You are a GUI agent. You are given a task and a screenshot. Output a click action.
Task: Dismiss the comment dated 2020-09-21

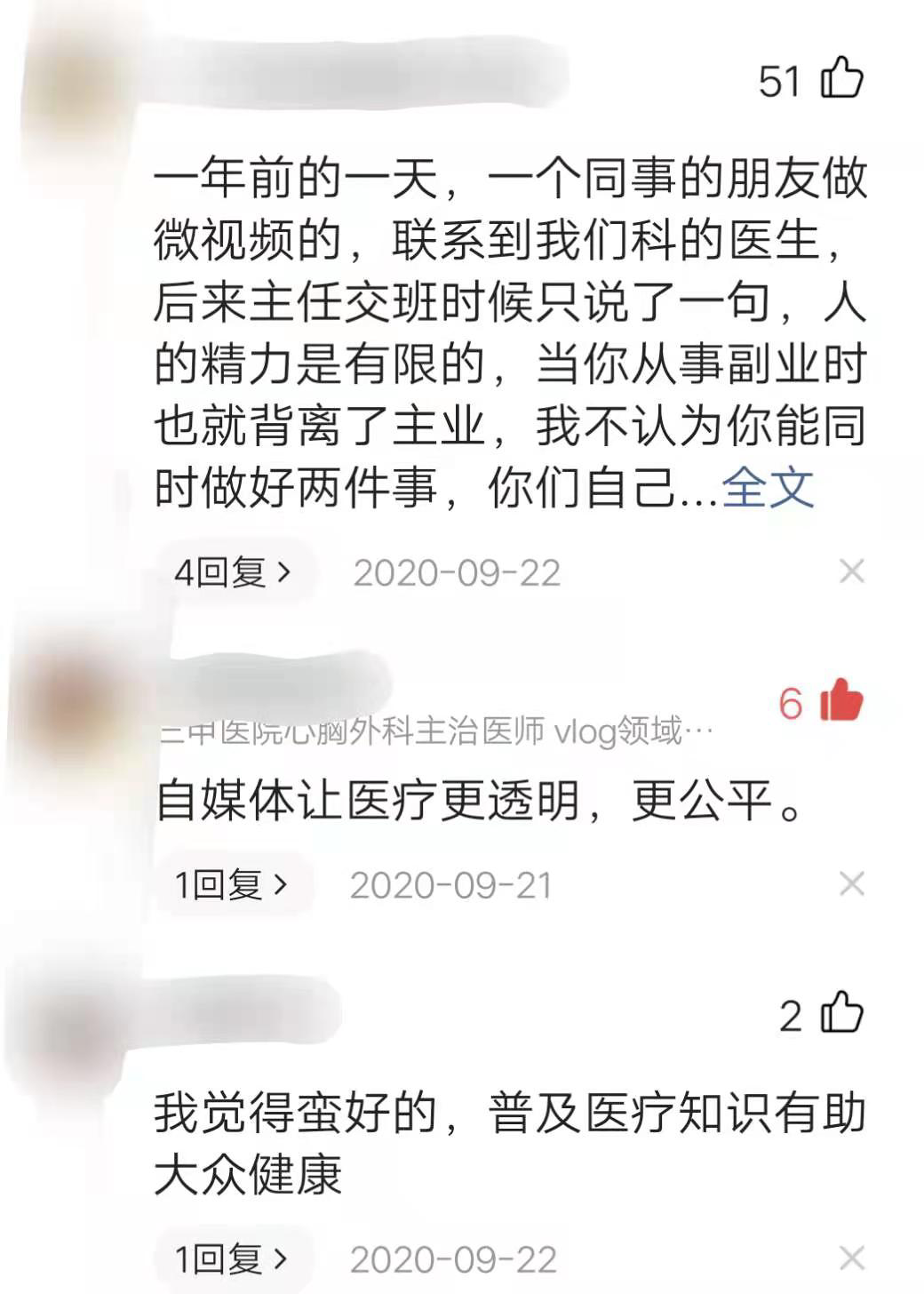coord(851,883)
